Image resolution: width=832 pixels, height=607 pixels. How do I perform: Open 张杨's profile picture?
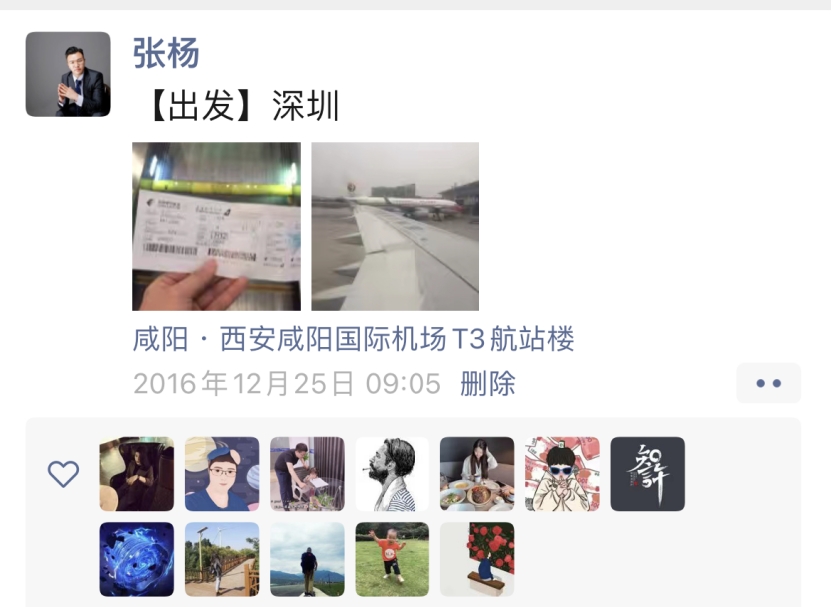coord(68,74)
